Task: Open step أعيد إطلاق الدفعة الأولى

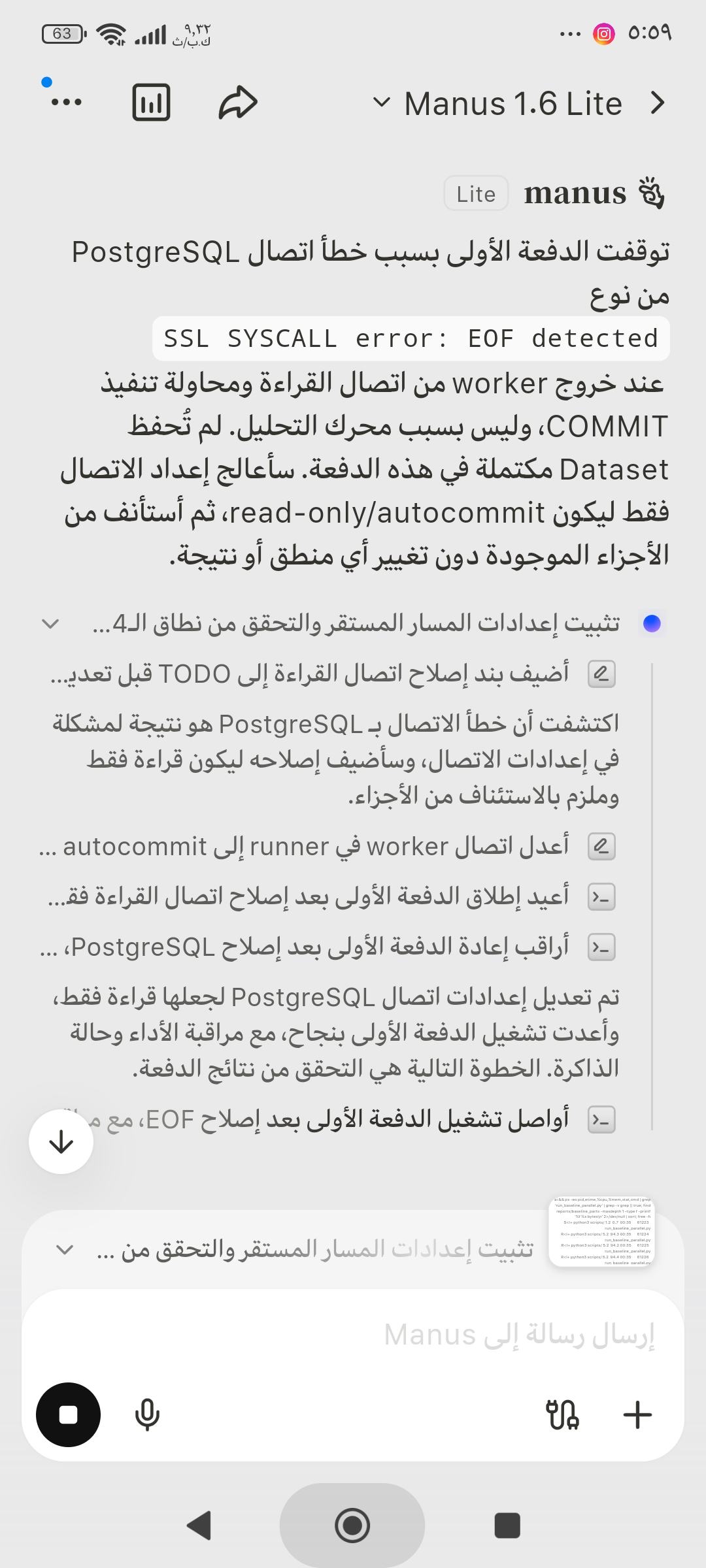Action: coord(331,897)
